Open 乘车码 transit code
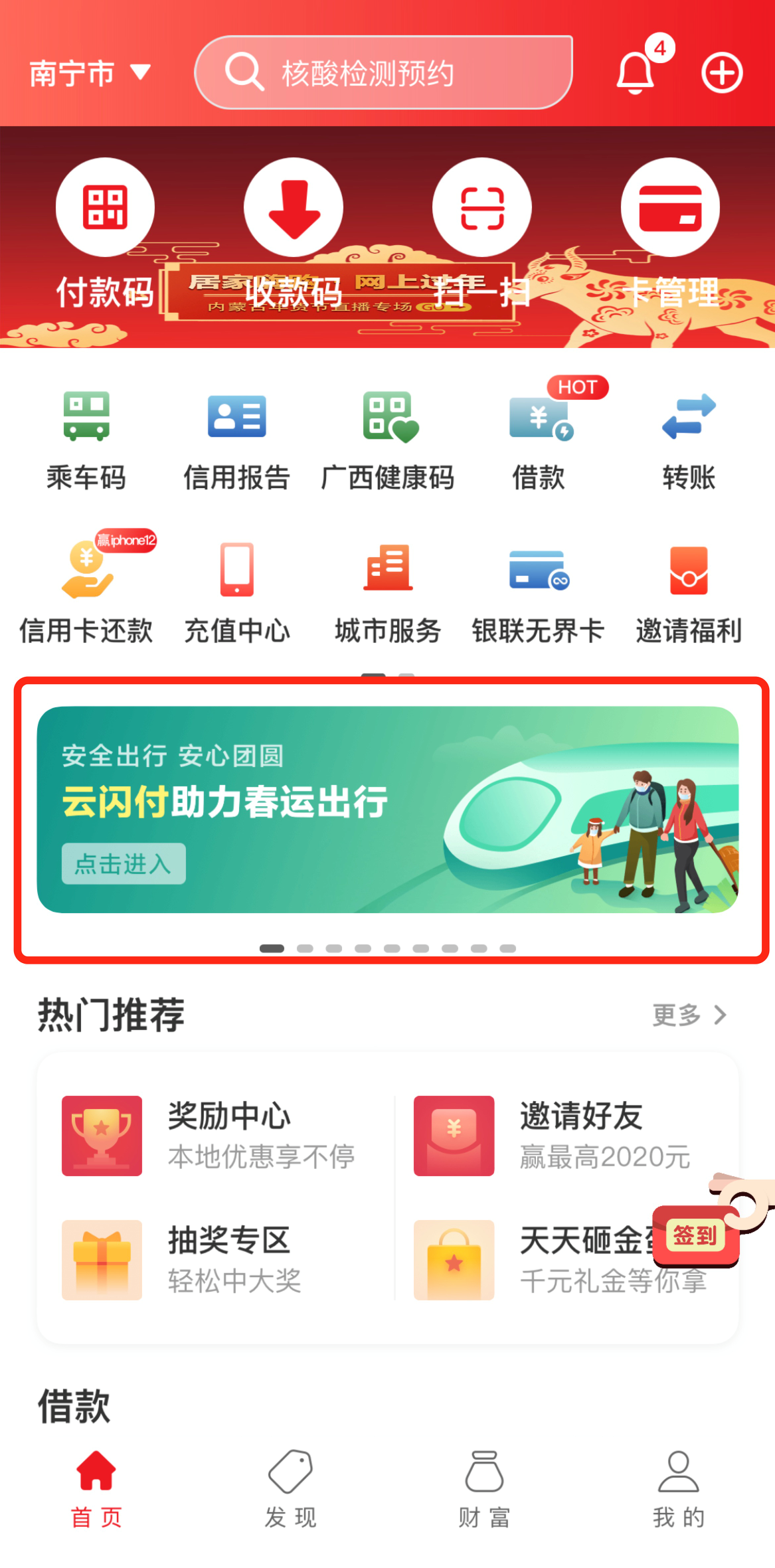775x1568 pixels. coord(86,440)
